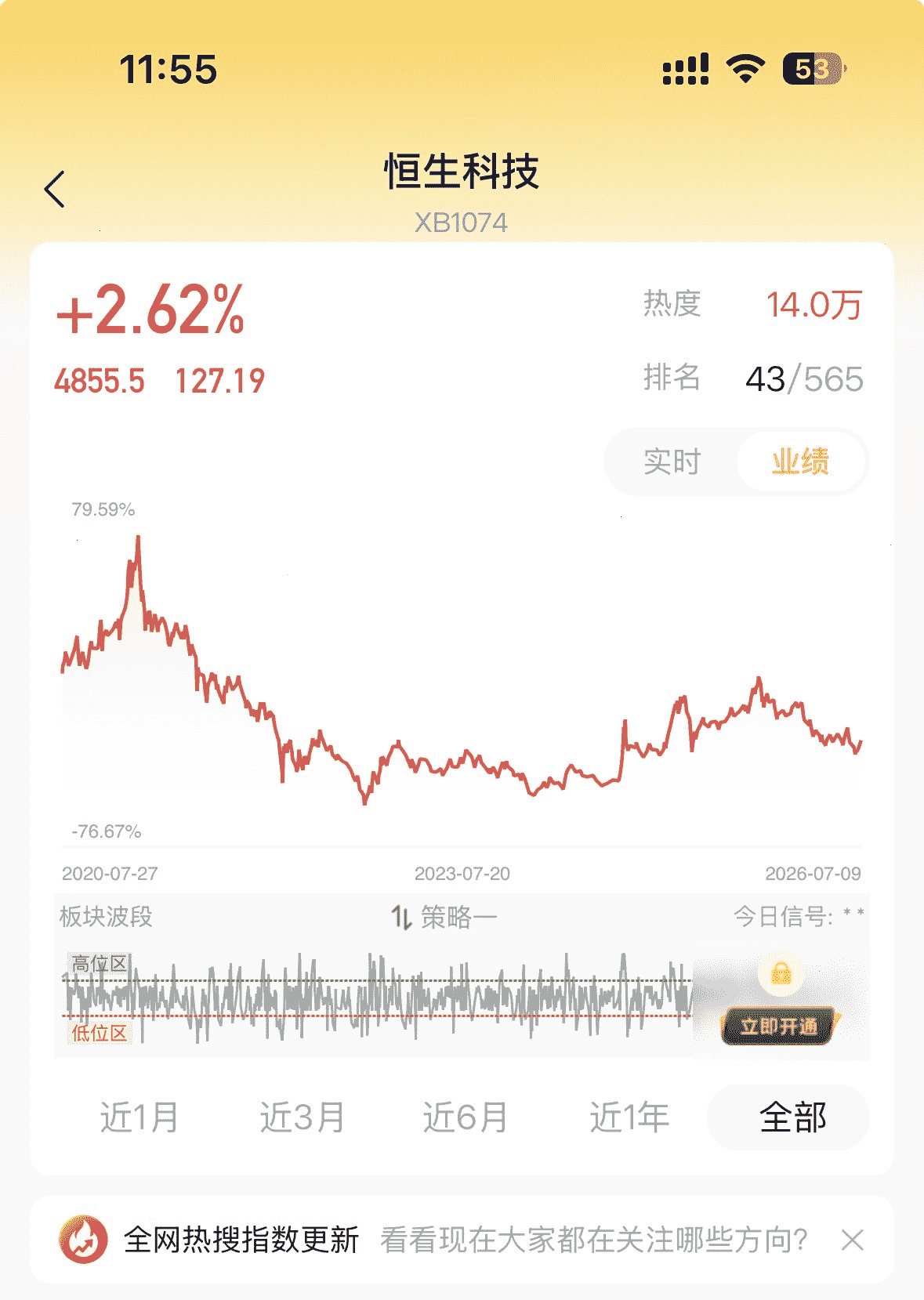Switch to the 实时 view

coord(672,462)
